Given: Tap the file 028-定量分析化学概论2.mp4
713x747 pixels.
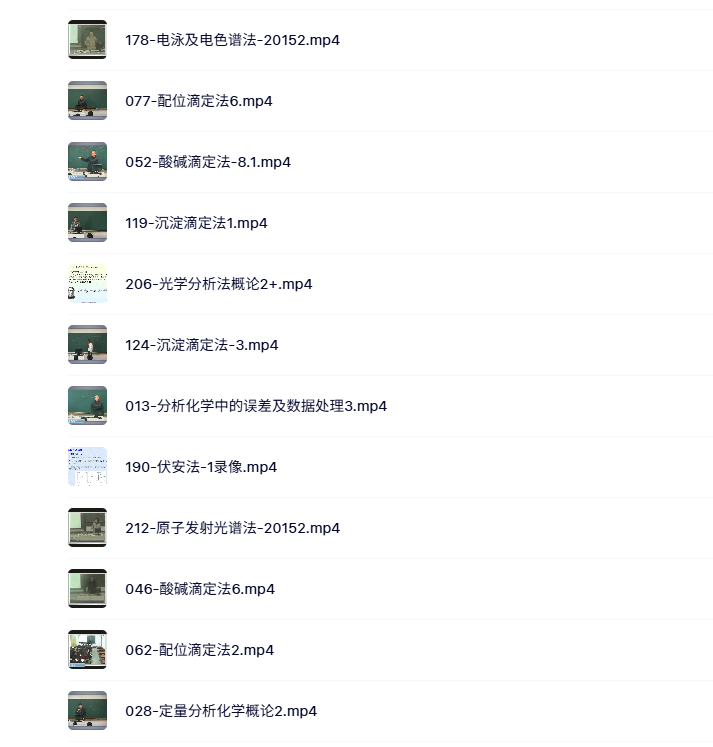Looking at the screenshot, I should pyautogui.click(x=221, y=711).
